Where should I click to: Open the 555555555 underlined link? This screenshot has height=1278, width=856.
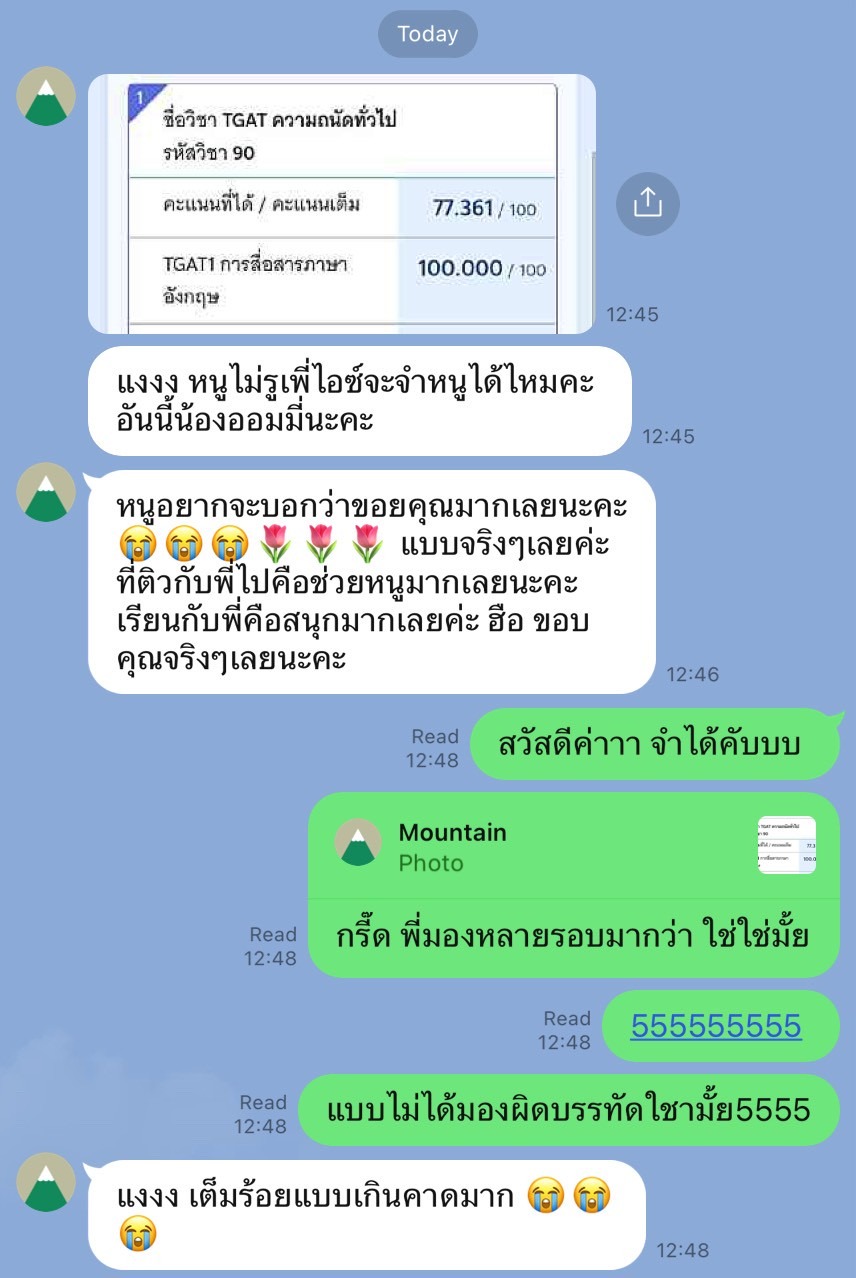[716, 1025]
